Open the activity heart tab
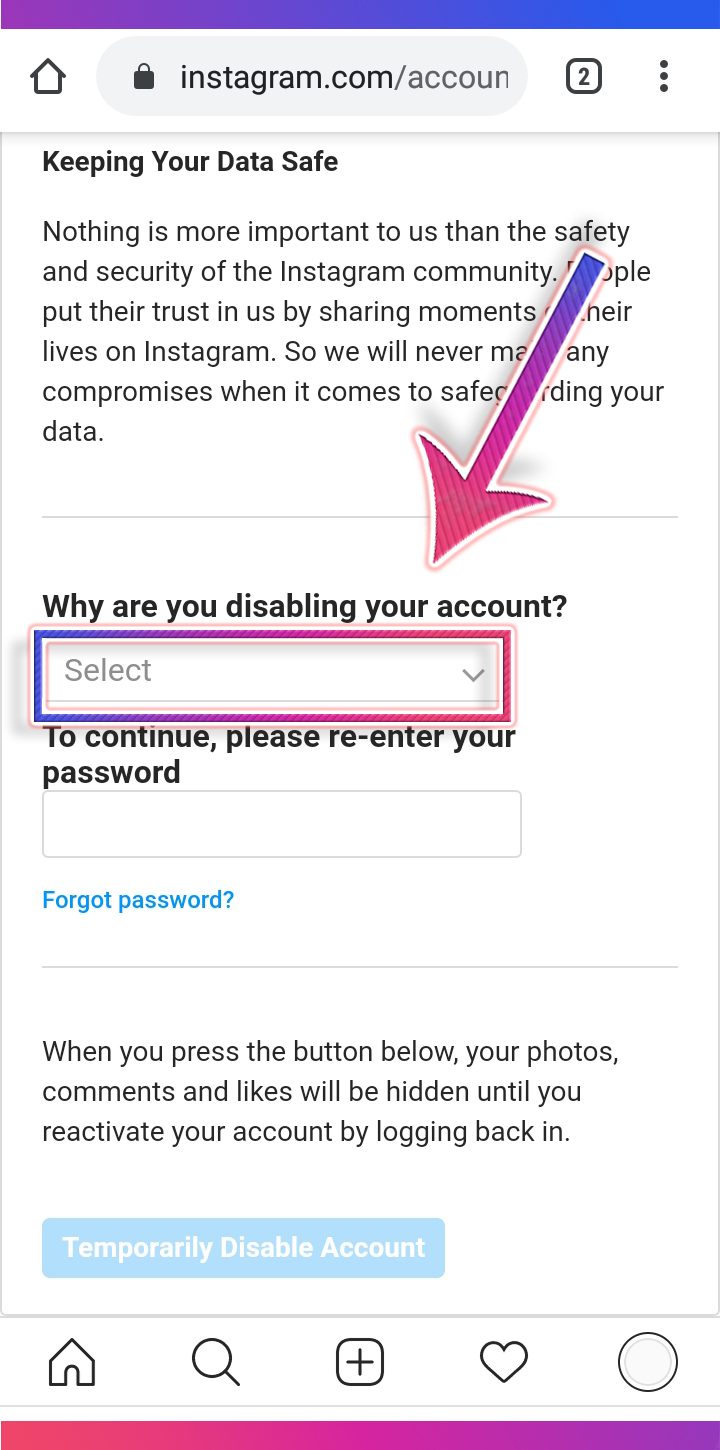This screenshot has height=1450, width=720. click(x=504, y=1362)
